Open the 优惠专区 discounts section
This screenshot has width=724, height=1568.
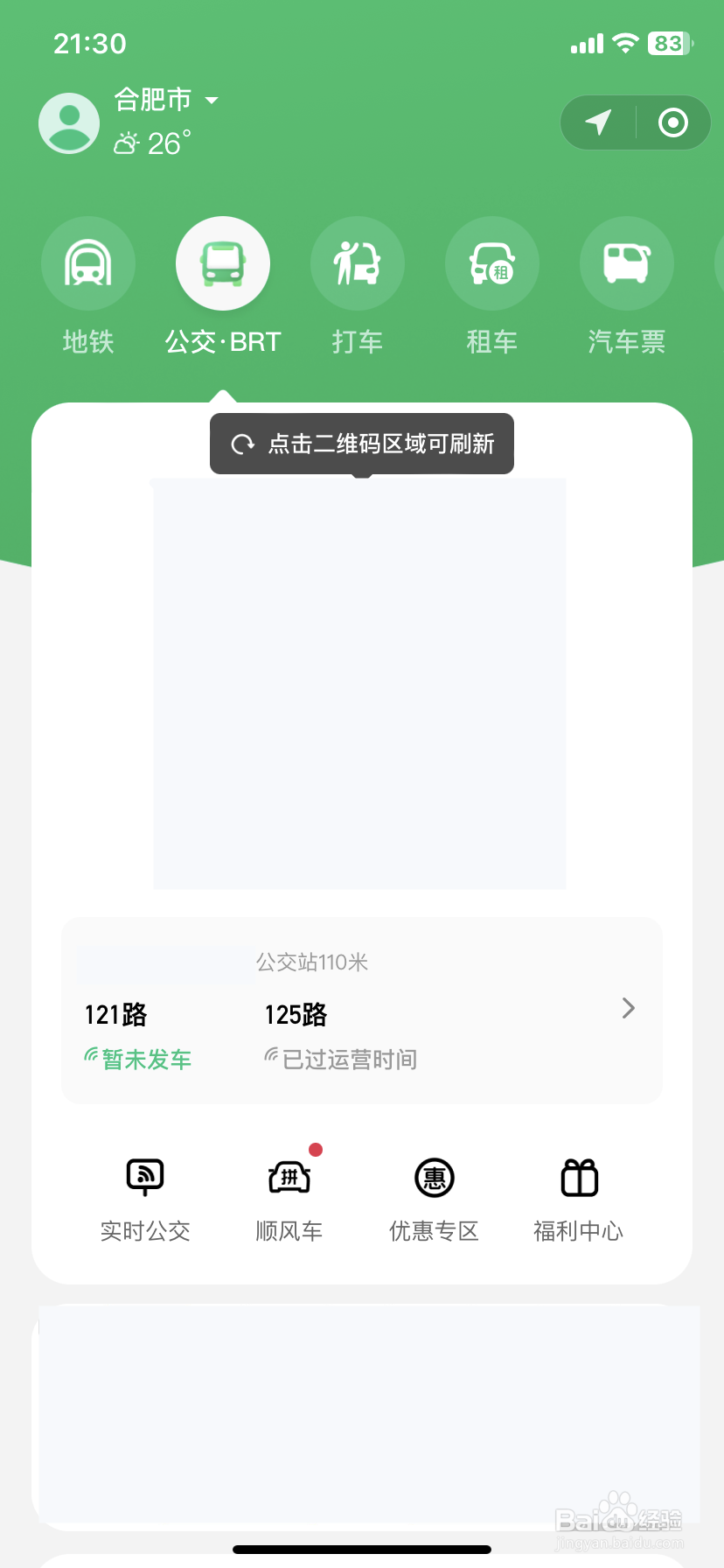click(x=433, y=1197)
